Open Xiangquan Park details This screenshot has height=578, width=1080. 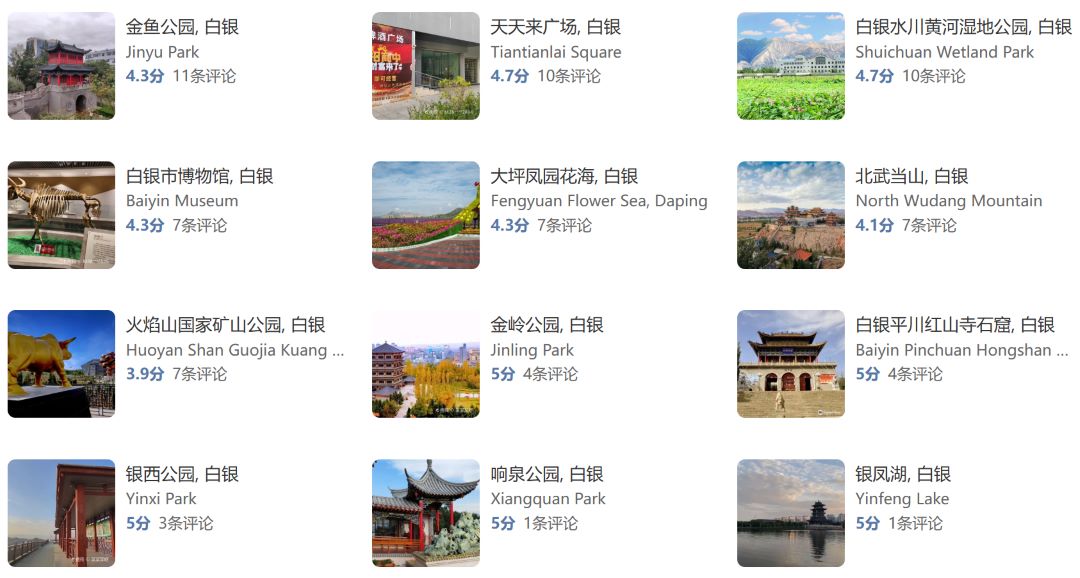(547, 475)
